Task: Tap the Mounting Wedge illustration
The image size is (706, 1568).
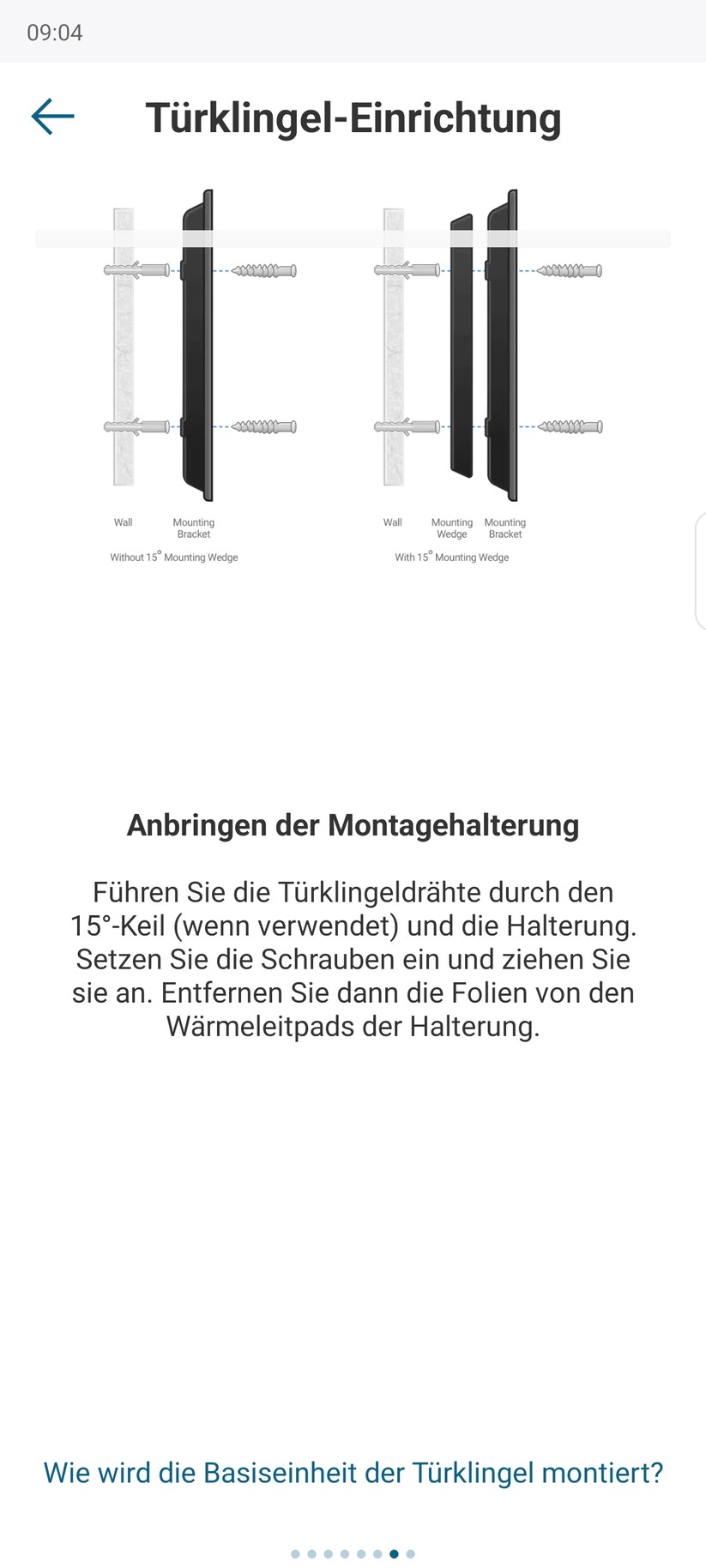Action: pos(460,343)
